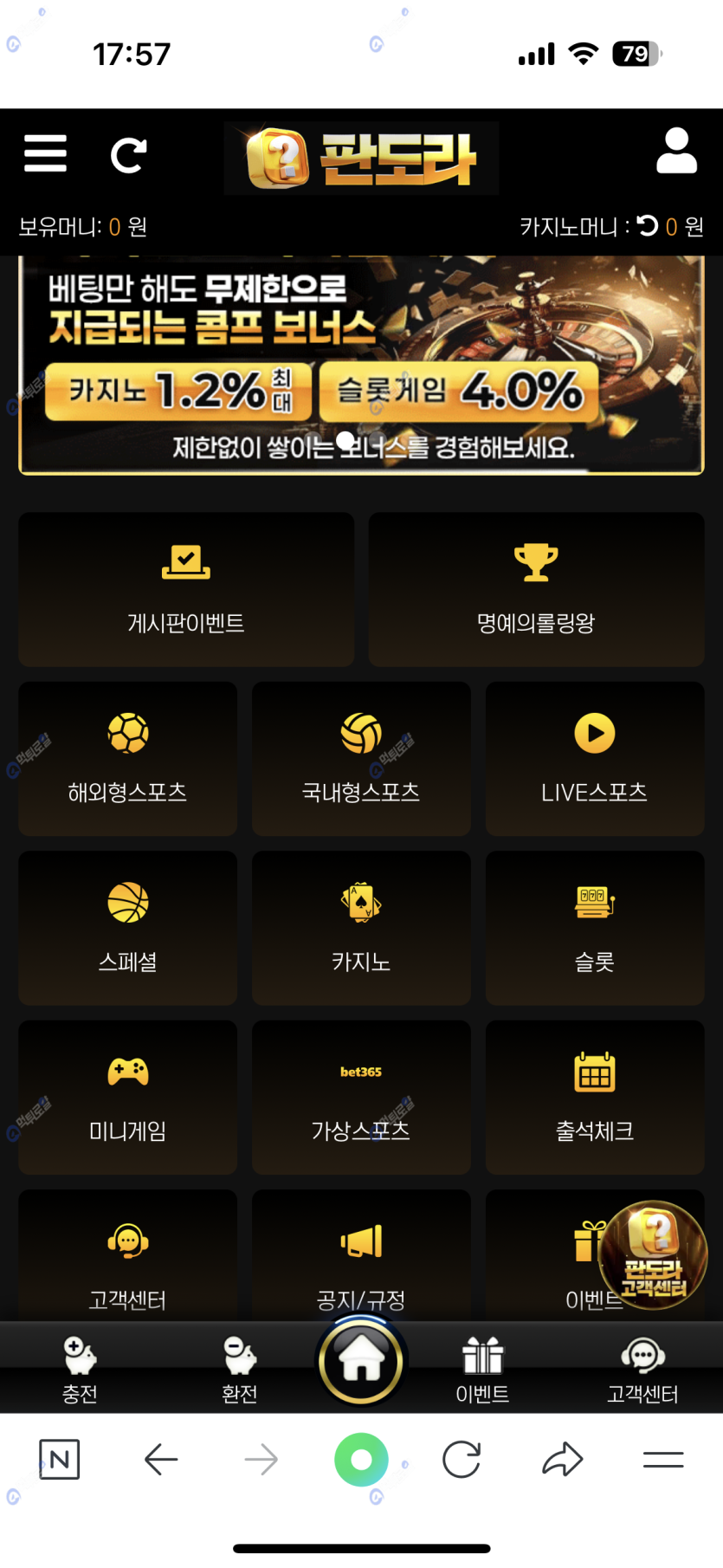Image resolution: width=723 pixels, height=1568 pixels.
Task: Select the 스페셜 tile
Action: click(128, 927)
